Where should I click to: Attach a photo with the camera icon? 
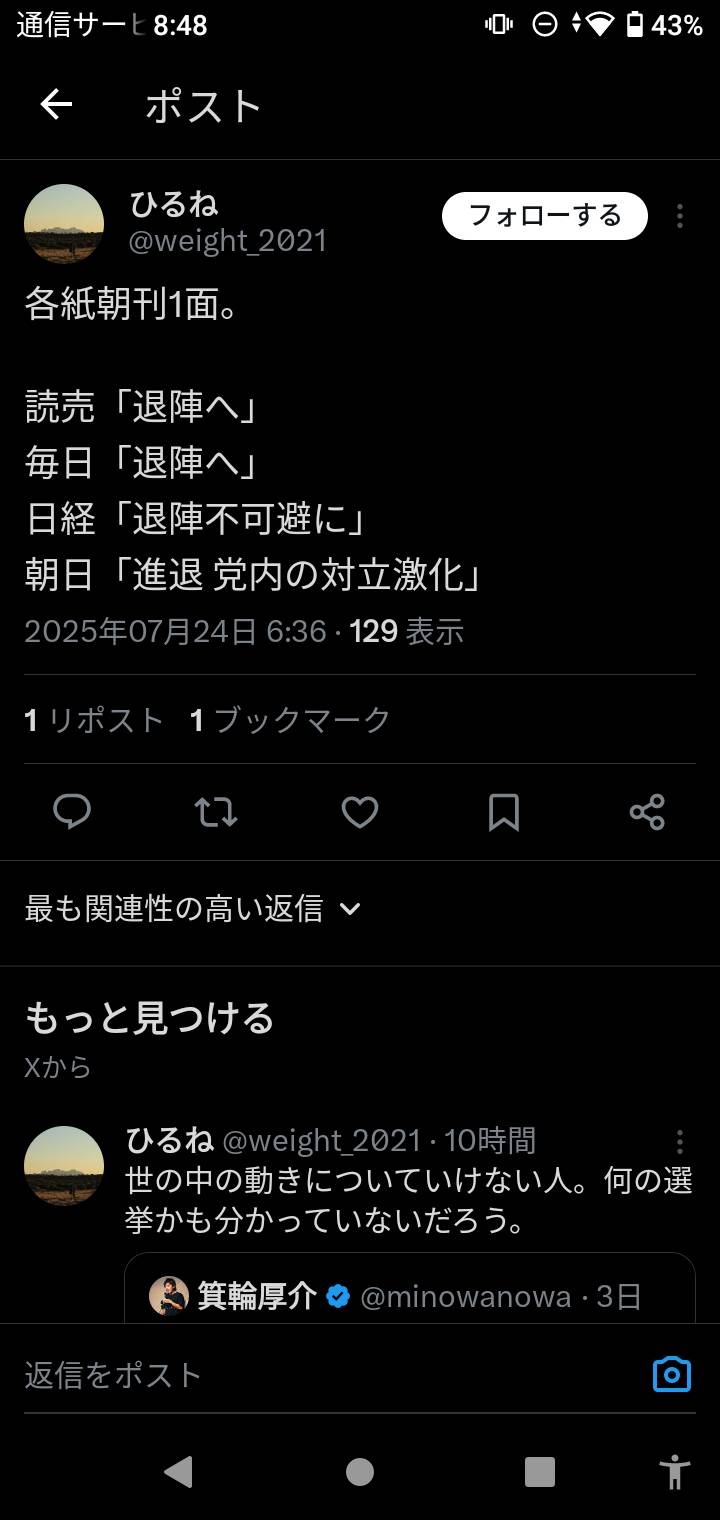click(x=671, y=1375)
